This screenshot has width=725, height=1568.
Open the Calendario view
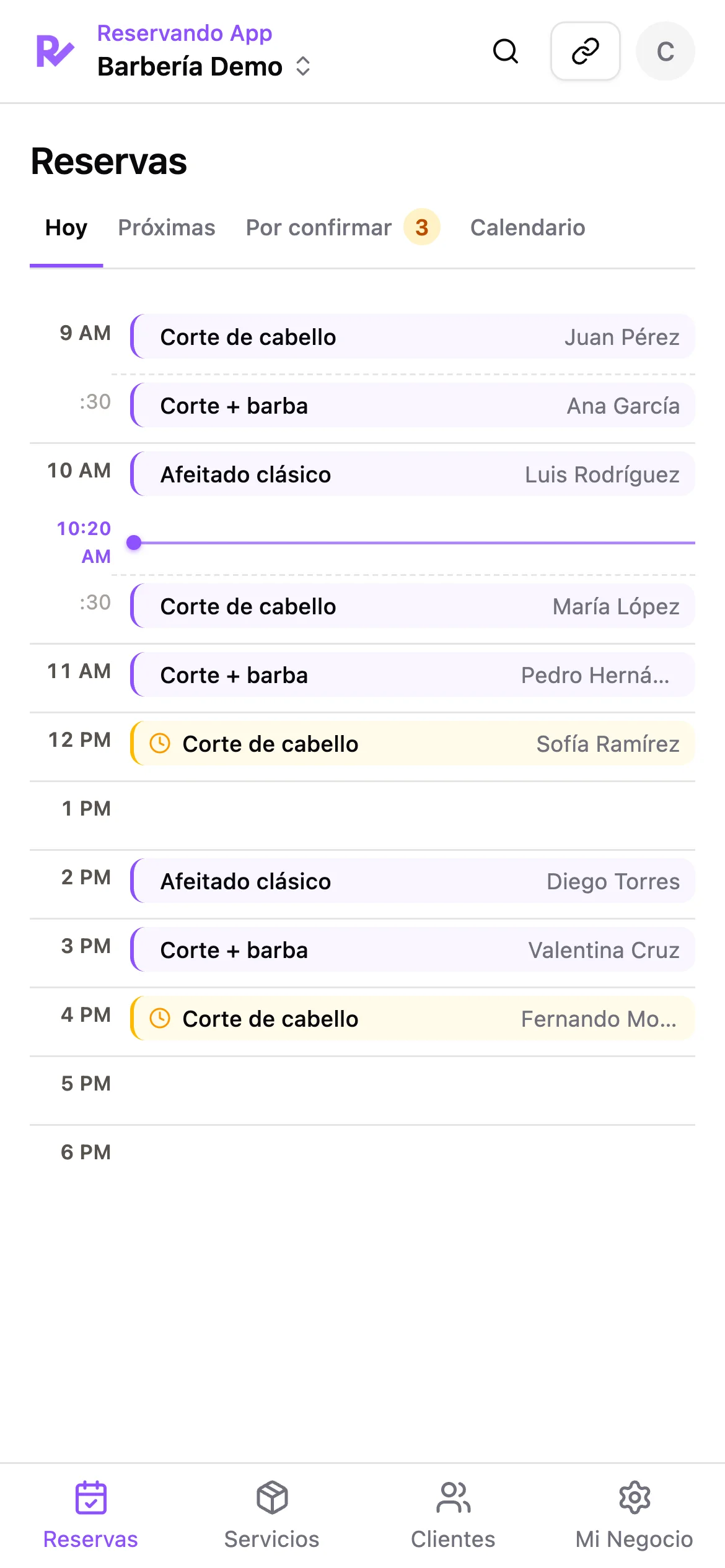click(x=527, y=227)
